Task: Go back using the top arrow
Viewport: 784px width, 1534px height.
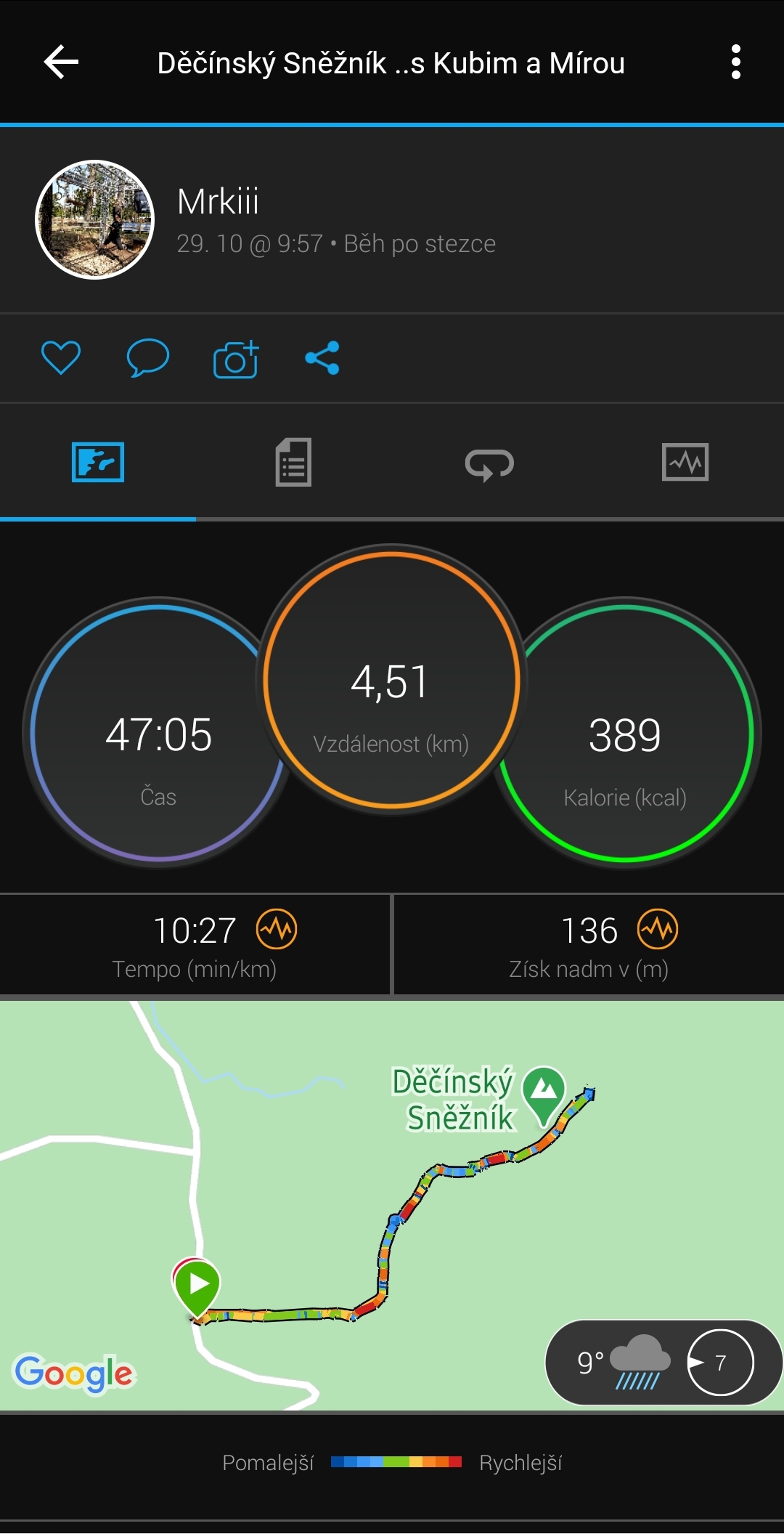Action: pos(61,62)
